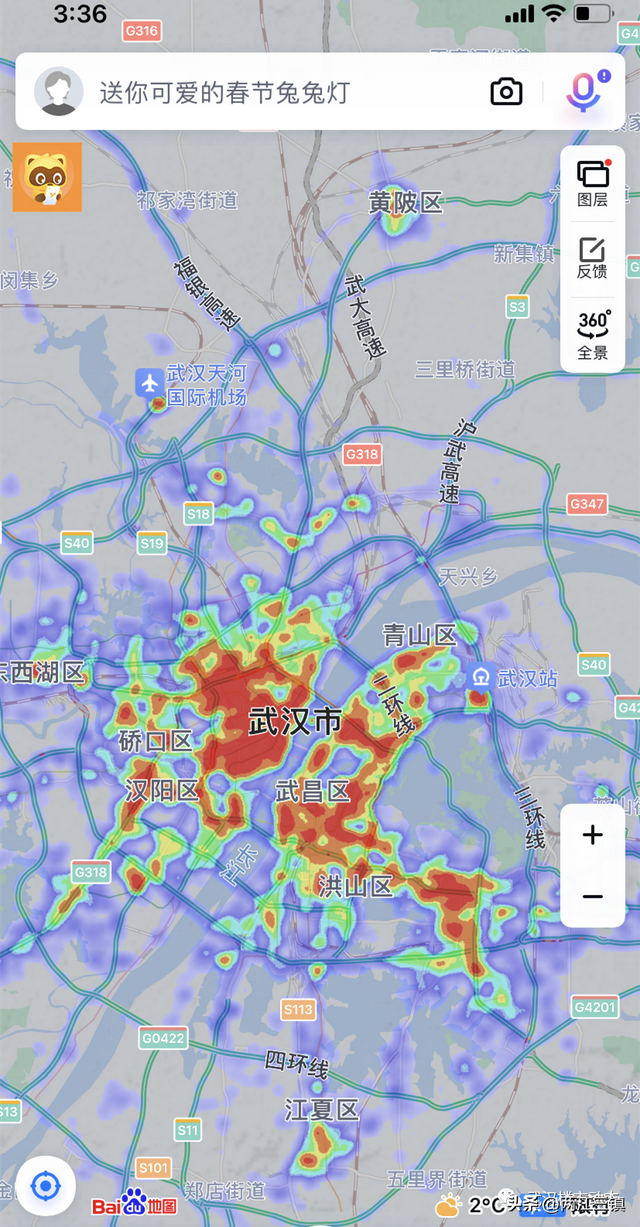Select the 武汉站 station marker
Viewport: 640px width, 1227px height.
(479, 678)
